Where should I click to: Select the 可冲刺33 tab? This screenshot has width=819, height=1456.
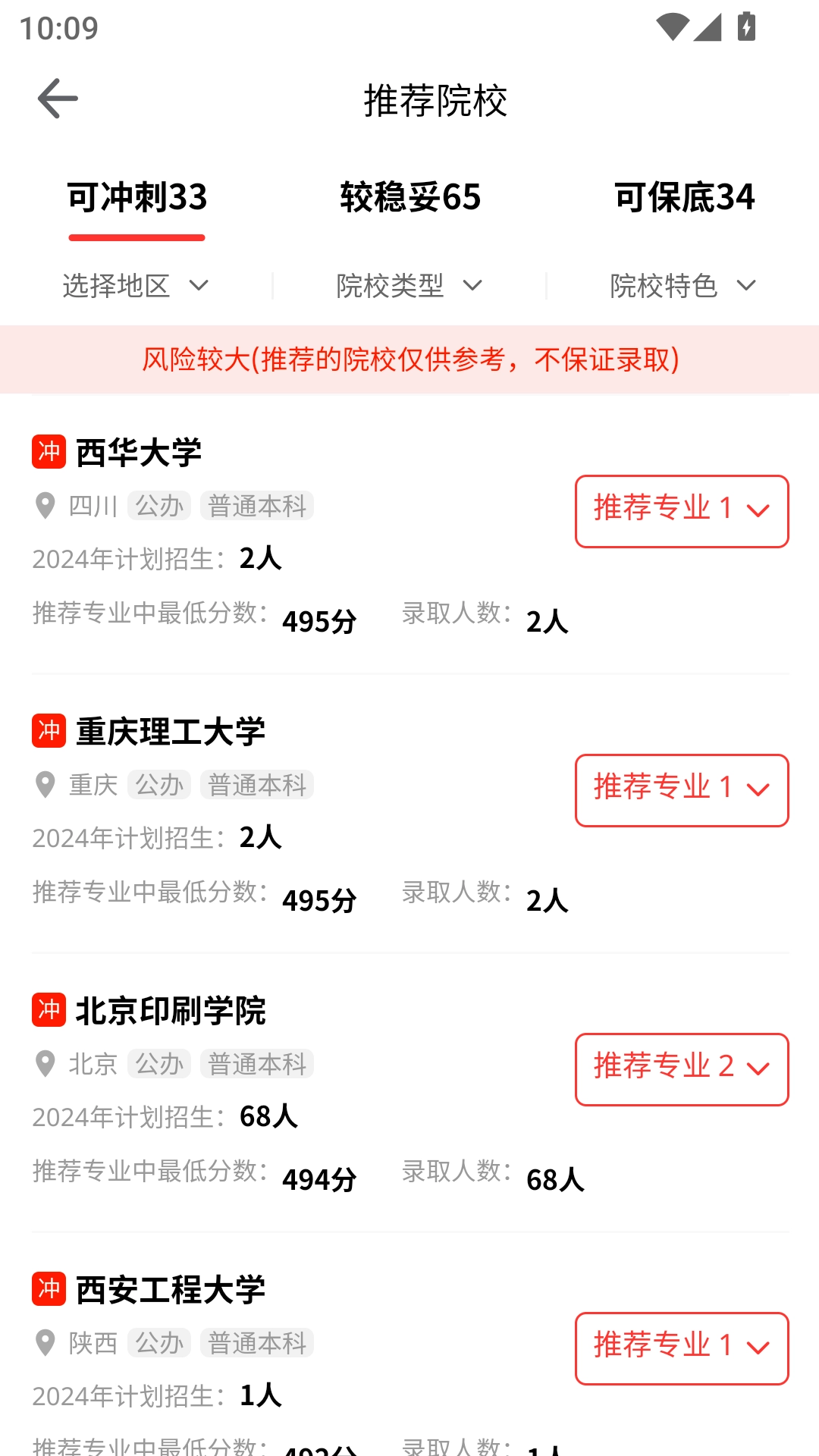(136, 197)
